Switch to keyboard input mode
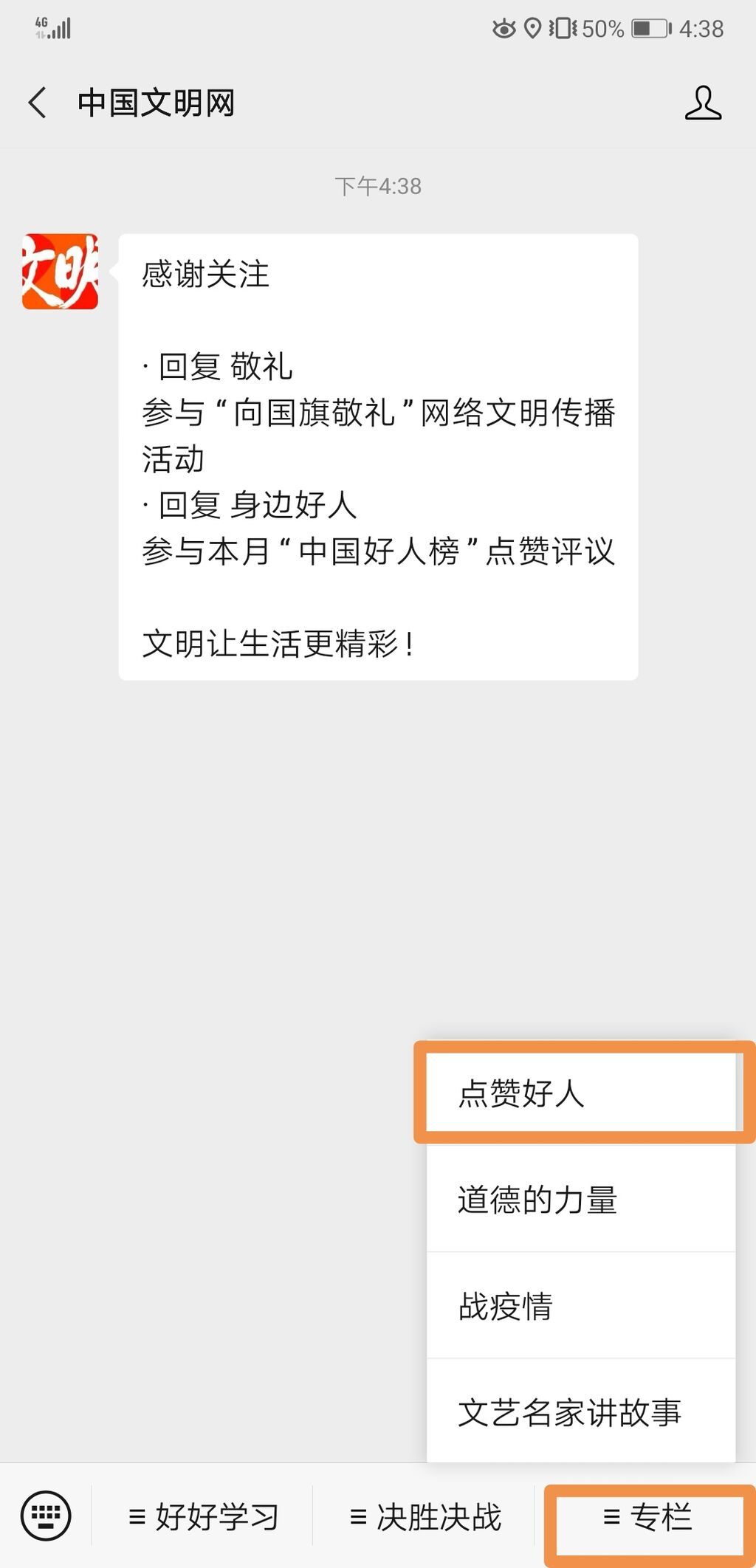 pyautogui.click(x=46, y=1516)
